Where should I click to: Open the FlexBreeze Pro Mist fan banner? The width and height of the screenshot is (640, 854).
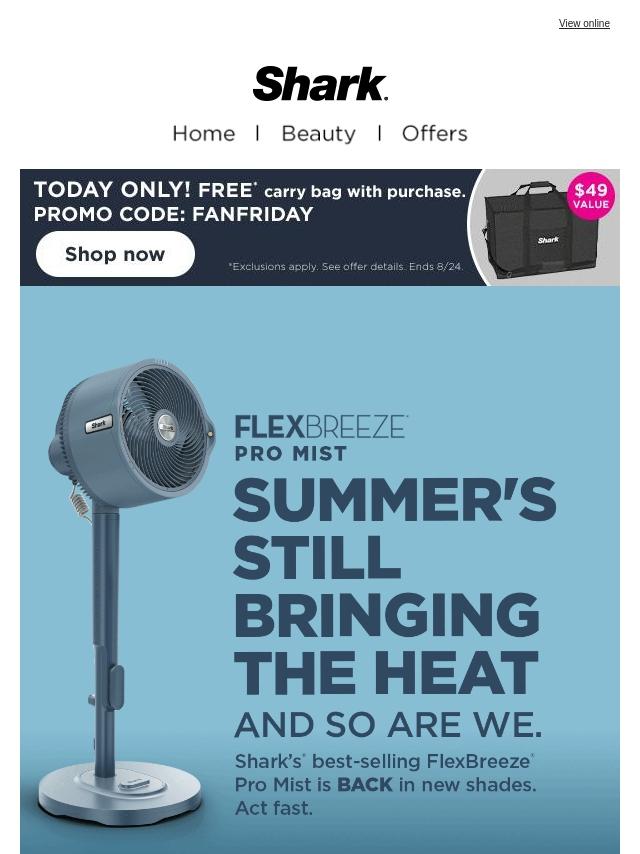[x=320, y=570]
